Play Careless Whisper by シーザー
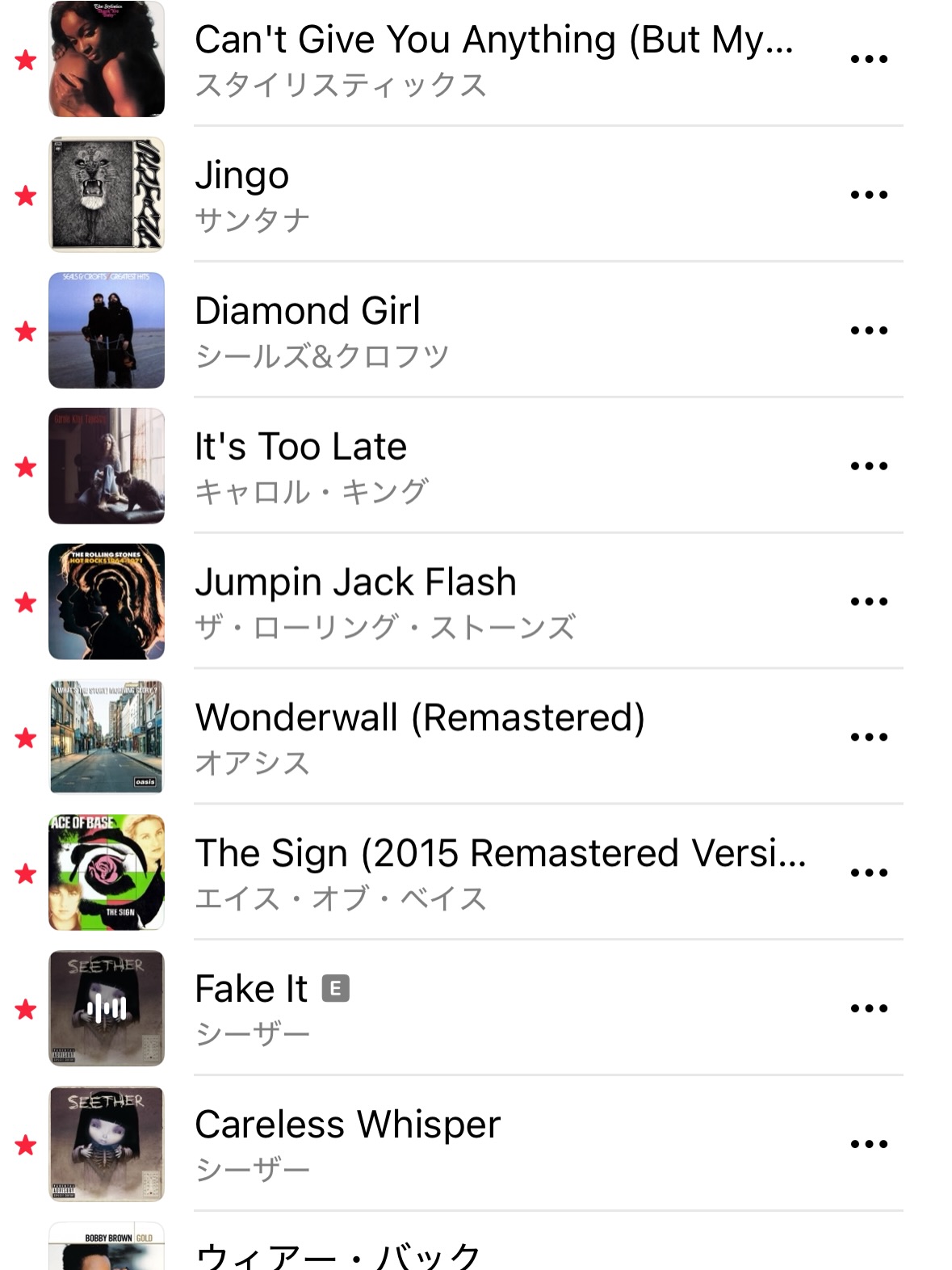This screenshot has width=952, height=1270. point(493,1146)
